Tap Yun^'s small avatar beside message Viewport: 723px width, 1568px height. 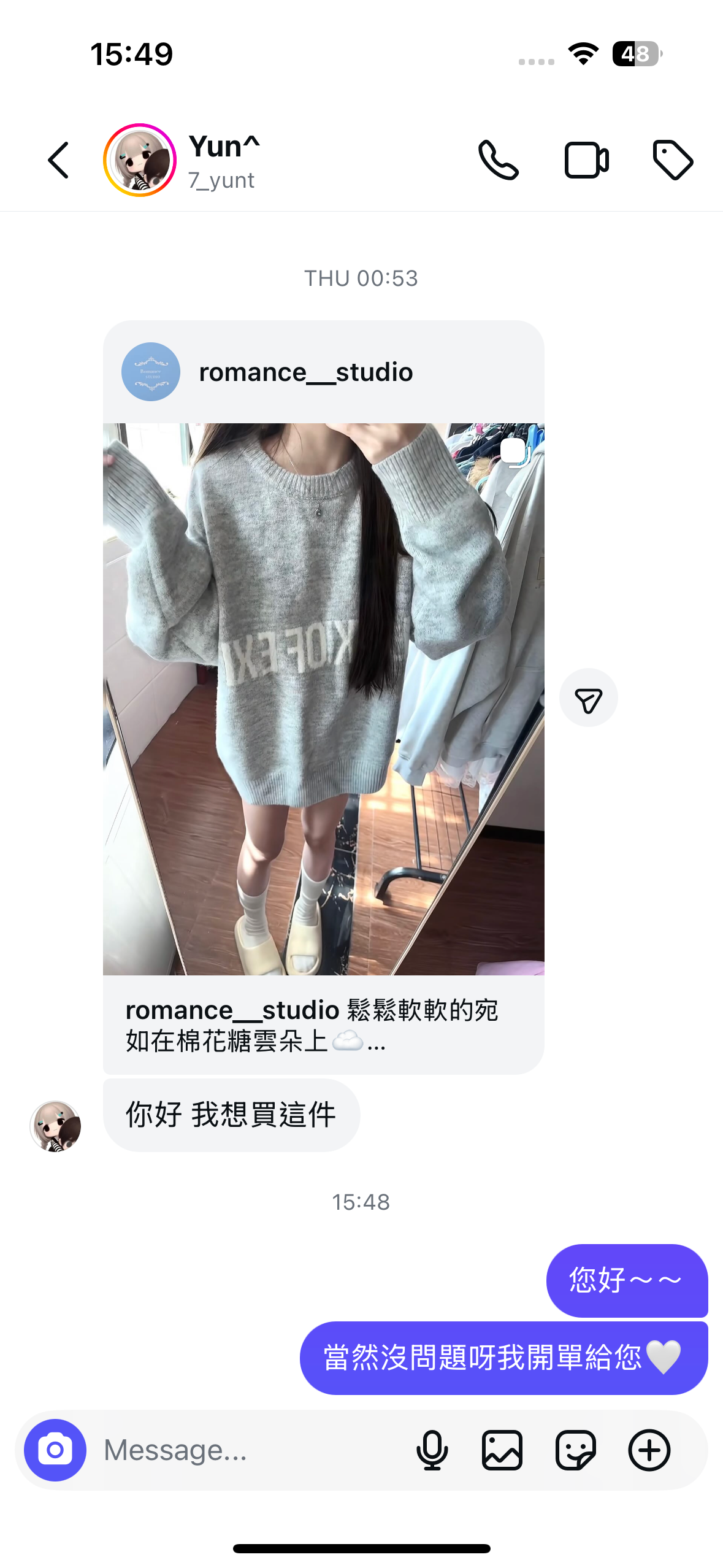coord(56,1126)
